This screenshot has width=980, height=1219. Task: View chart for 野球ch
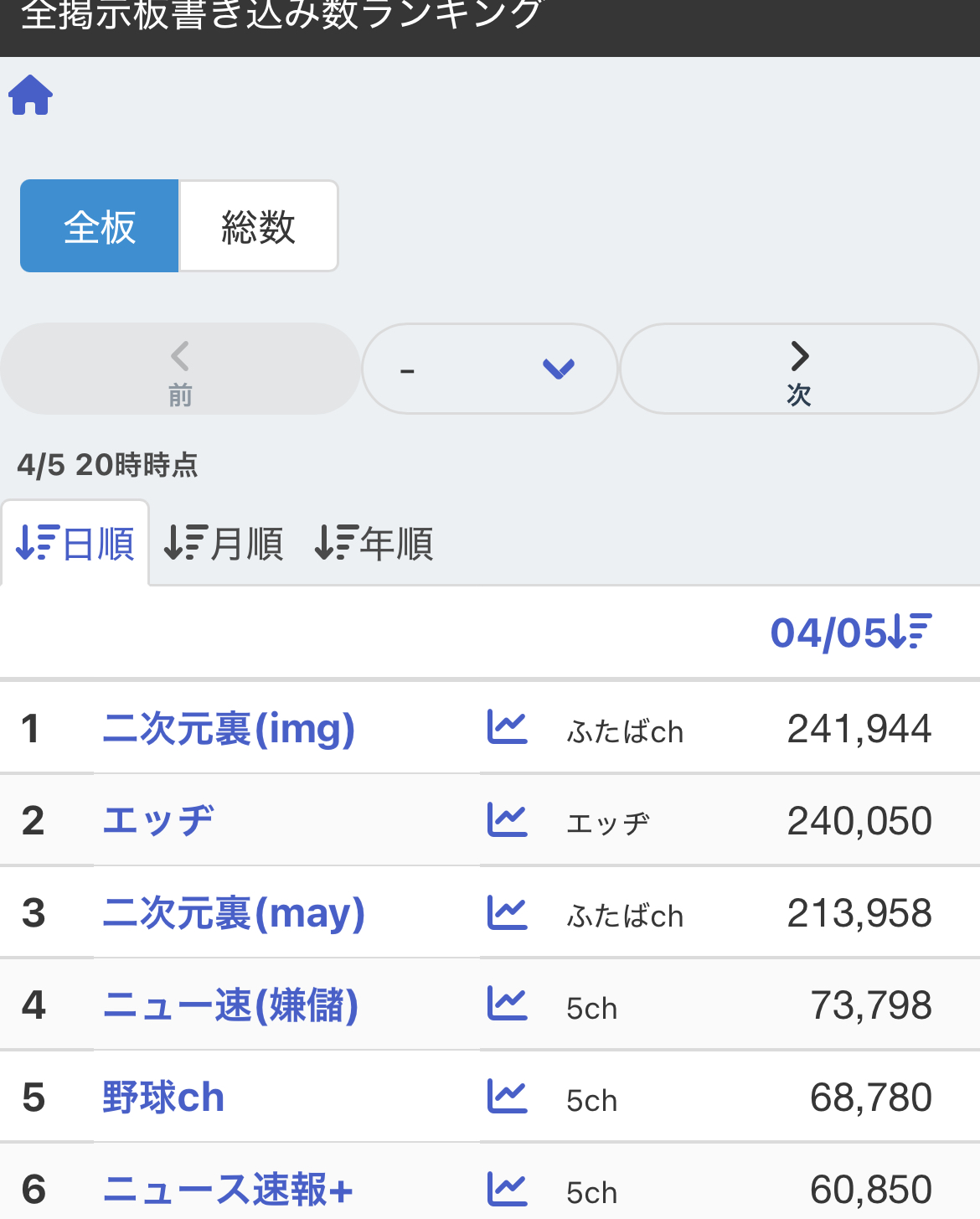point(508,1096)
